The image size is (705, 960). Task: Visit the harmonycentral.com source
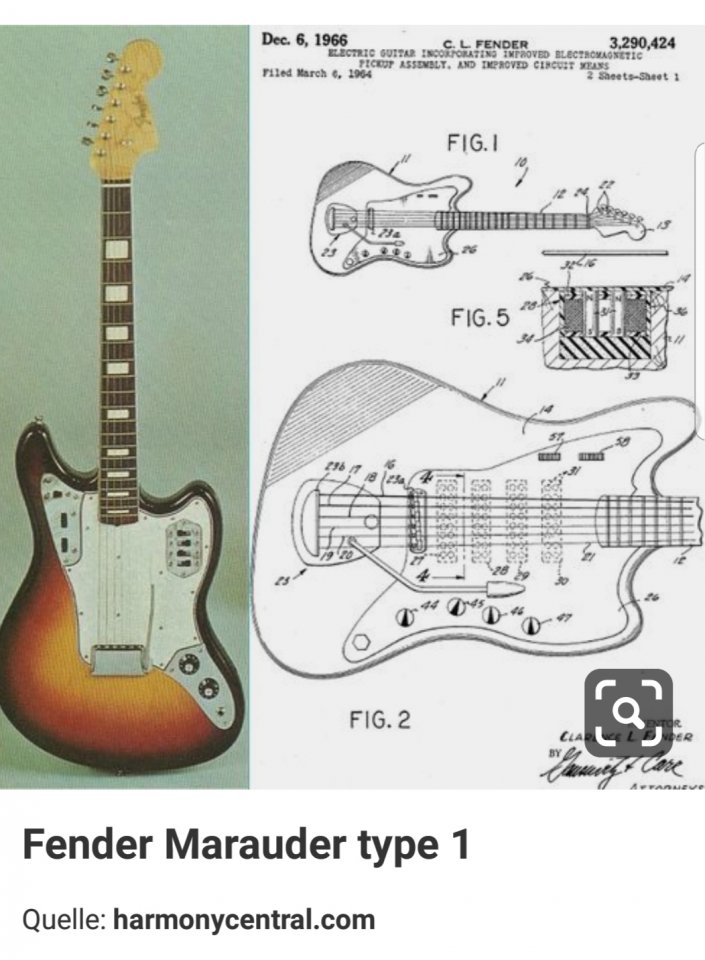pyautogui.click(x=244, y=919)
